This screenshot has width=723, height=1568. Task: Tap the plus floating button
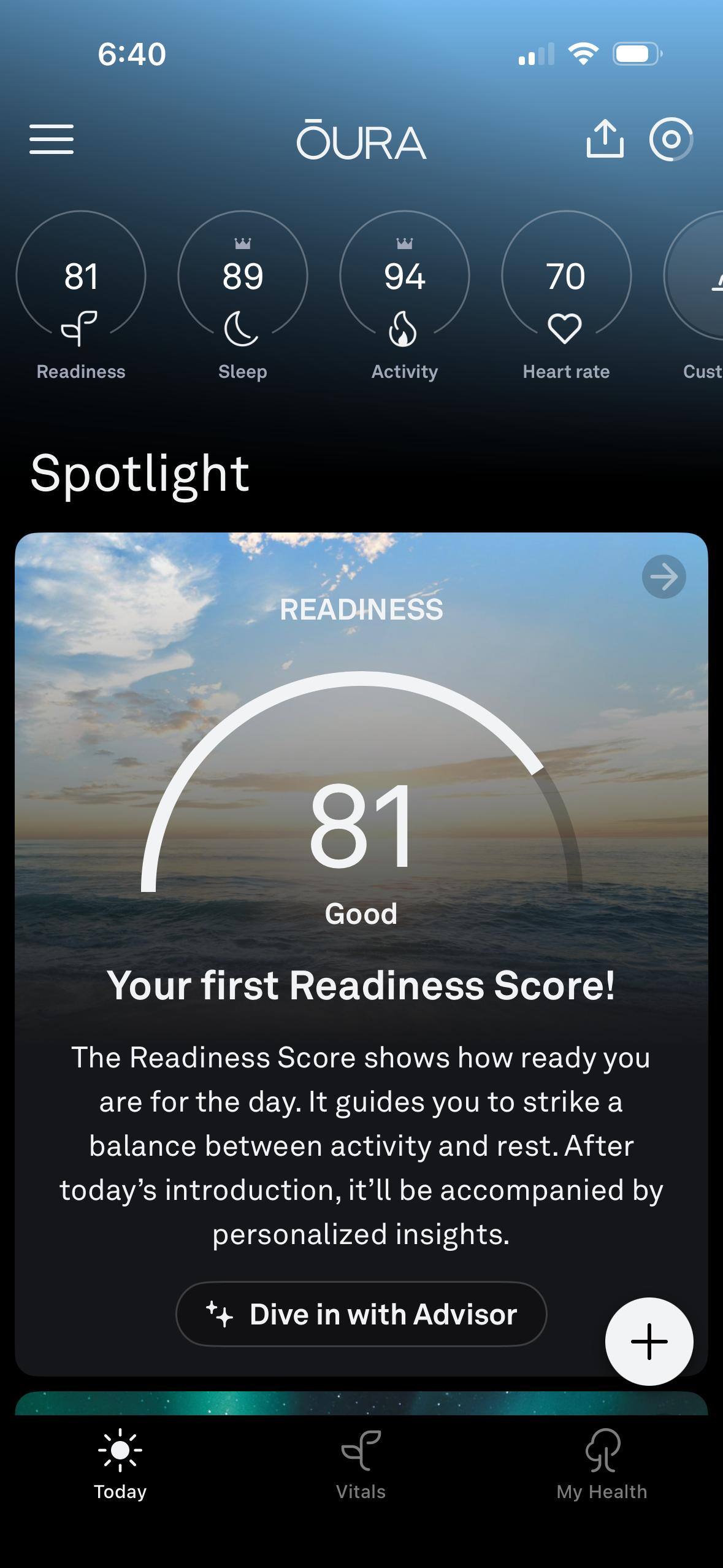tap(649, 1341)
